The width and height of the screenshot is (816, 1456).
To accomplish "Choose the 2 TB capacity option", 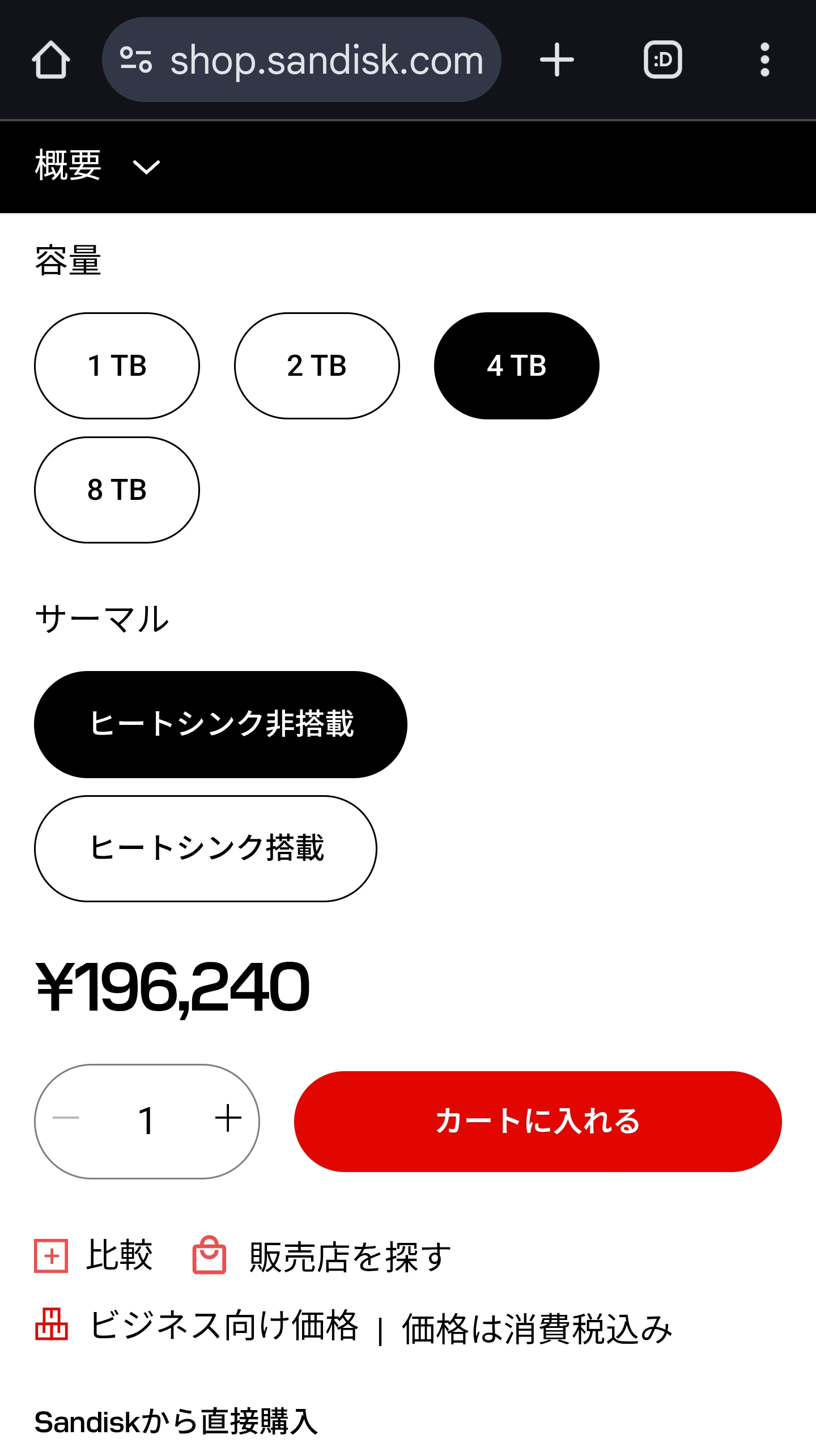I will [317, 366].
